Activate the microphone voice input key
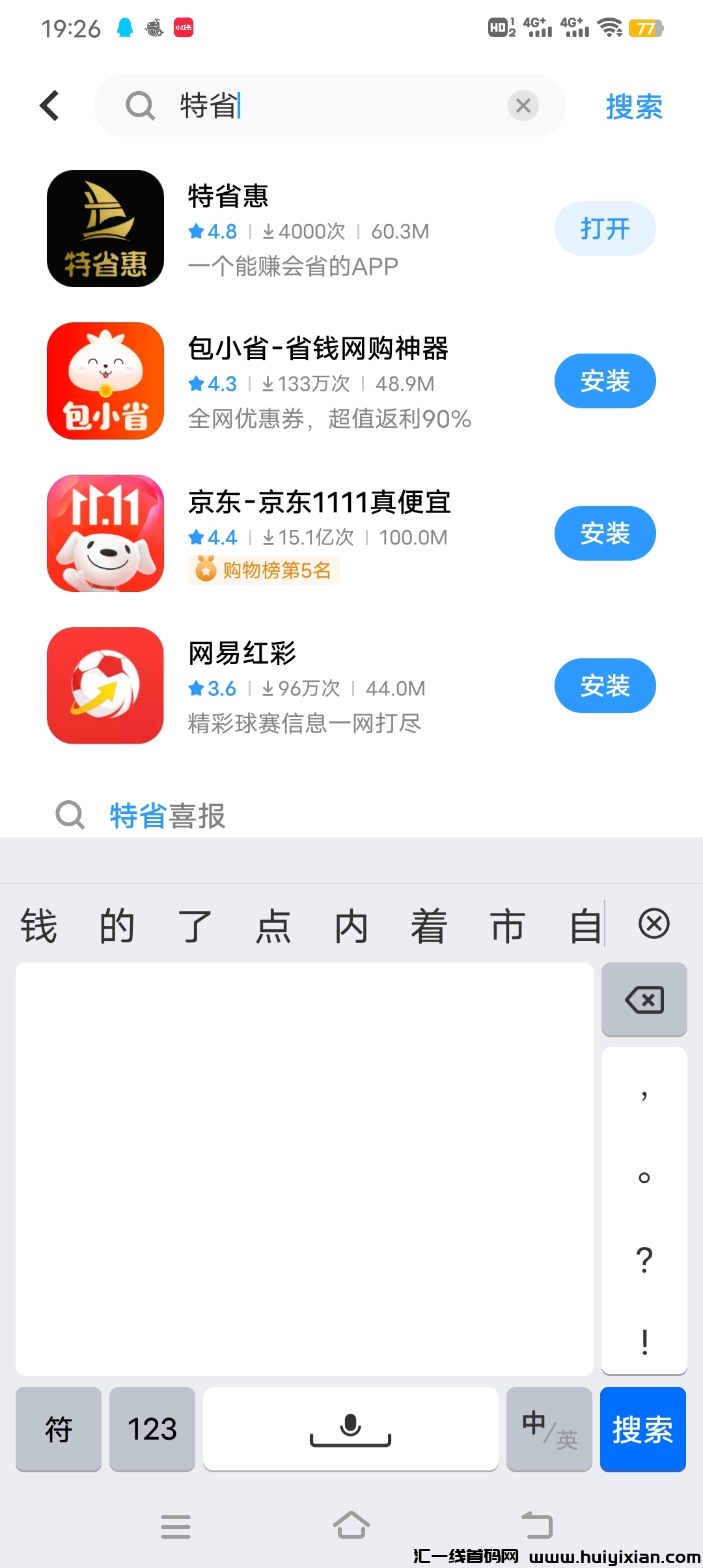Image resolution: width=703 pixels, height=1568 pixels. point(351,1429)
